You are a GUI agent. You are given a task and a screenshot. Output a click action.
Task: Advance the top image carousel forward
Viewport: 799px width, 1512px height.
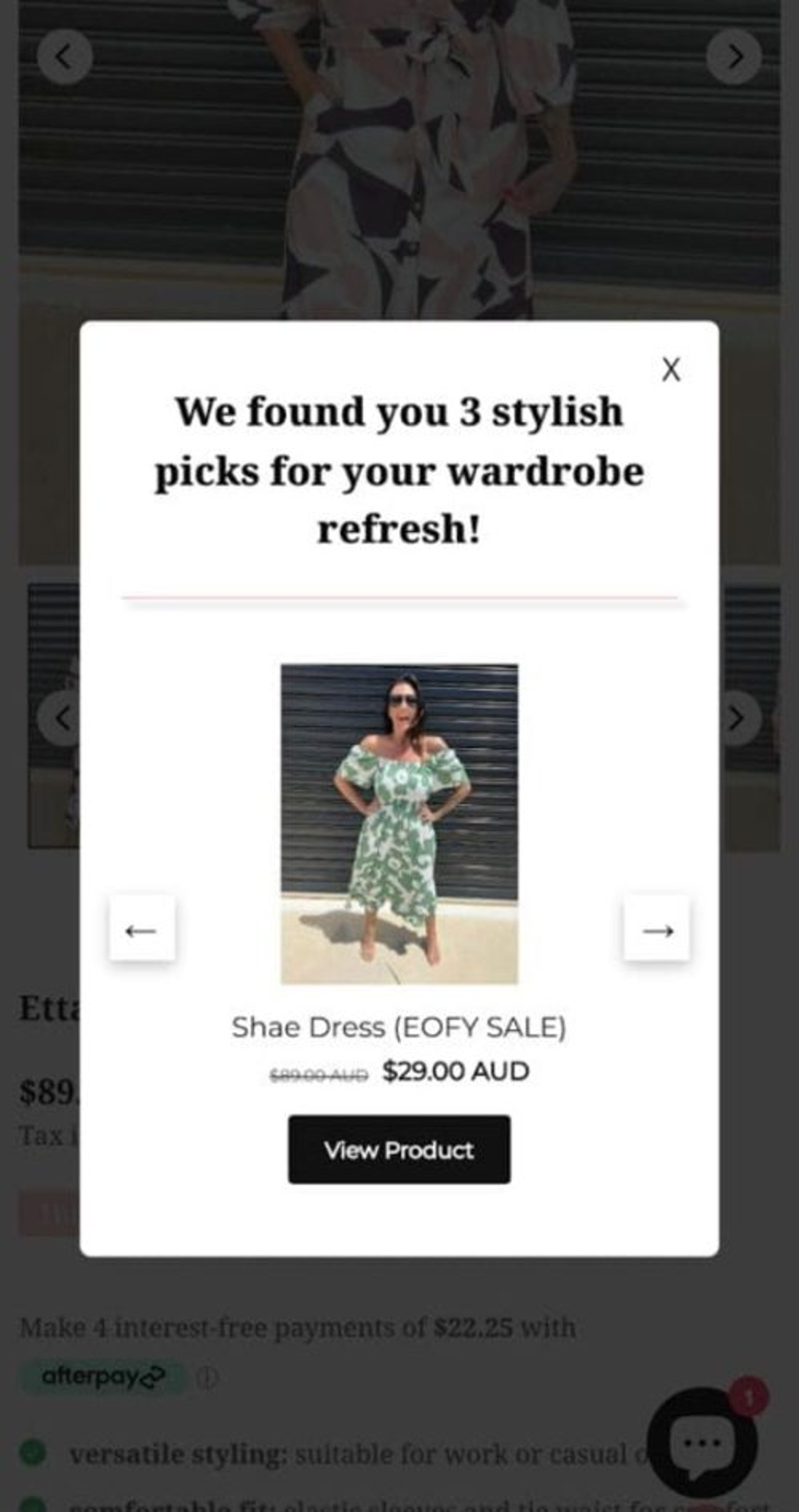click(x=735, y=56)
